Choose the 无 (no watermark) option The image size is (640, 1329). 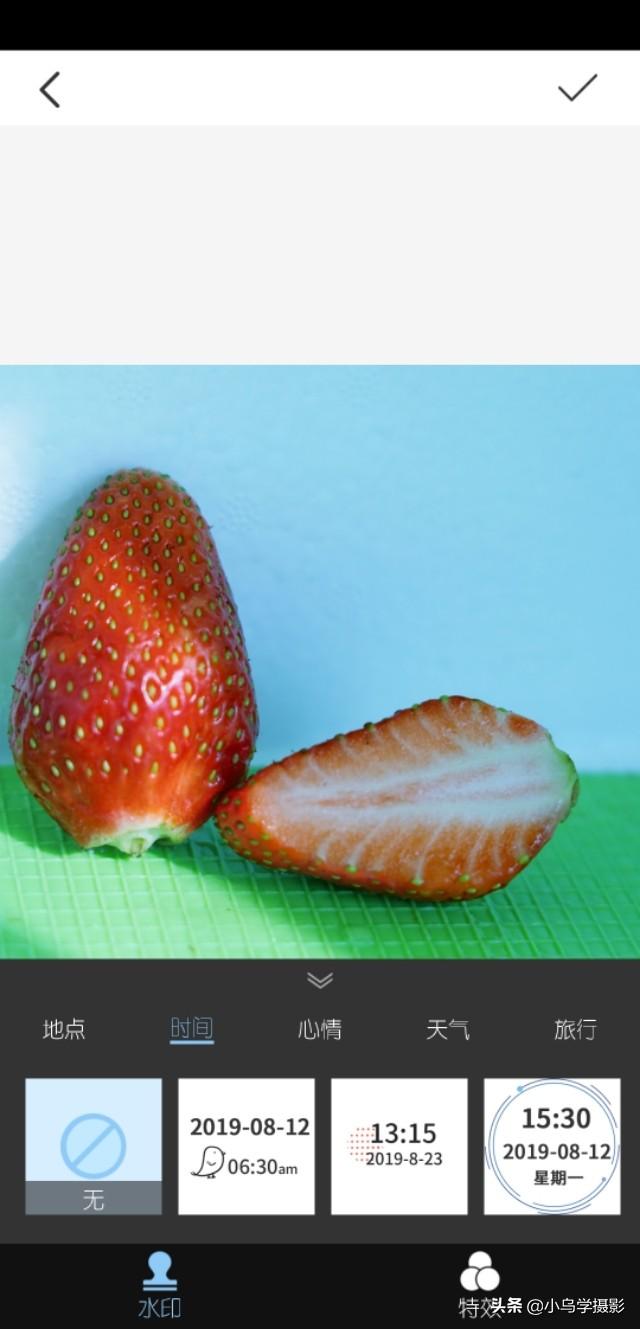(93, 1146)
